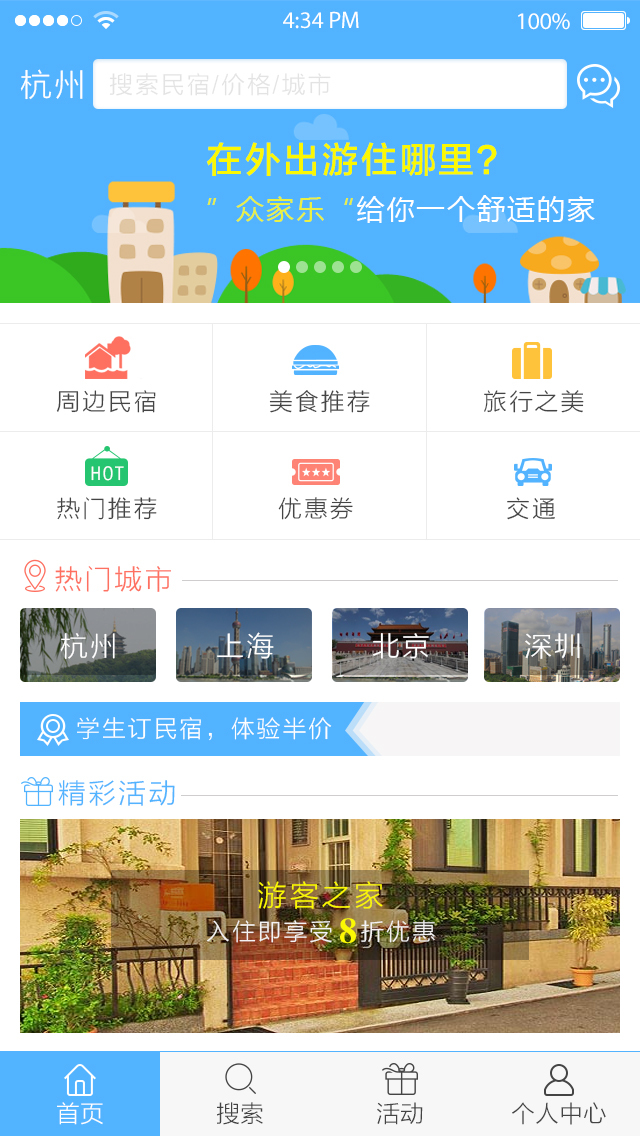Open 热门推荐 category
This screenshot has height=1136, width=640.
point(106,485)
